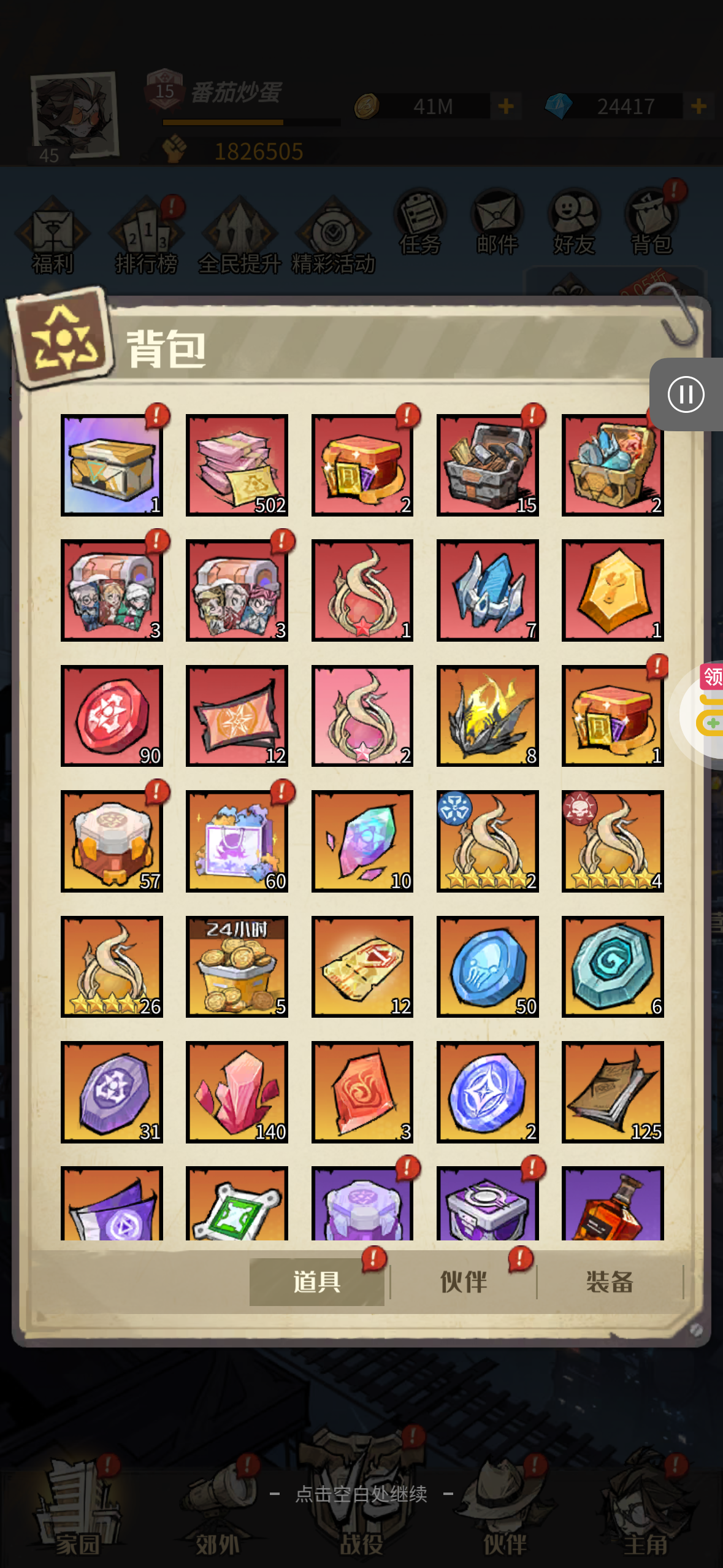
Task: Select the flaming black feather item with 8
Action: click(x=488, y=716)
